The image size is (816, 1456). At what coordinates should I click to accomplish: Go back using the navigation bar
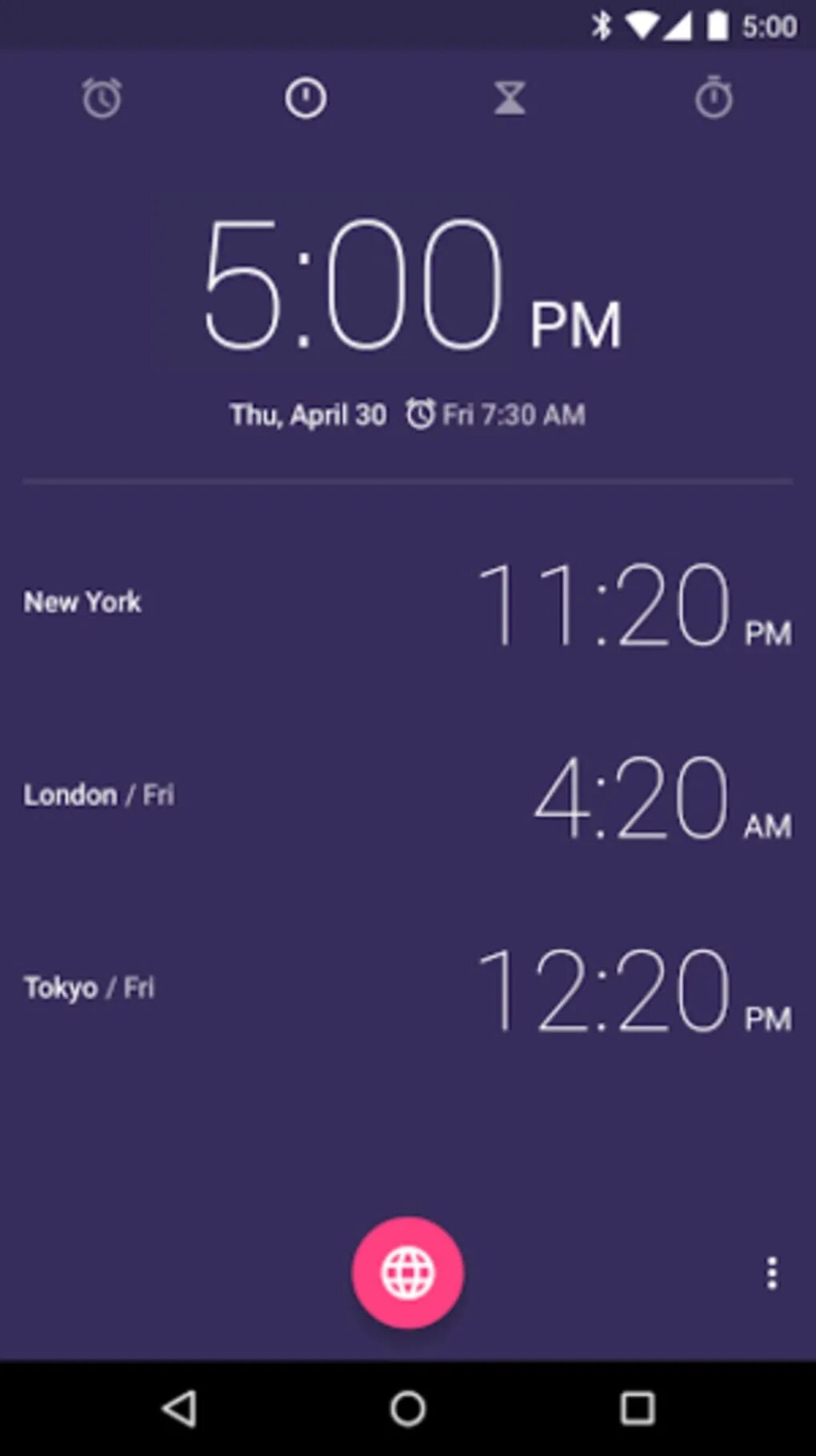[180, 1408]
